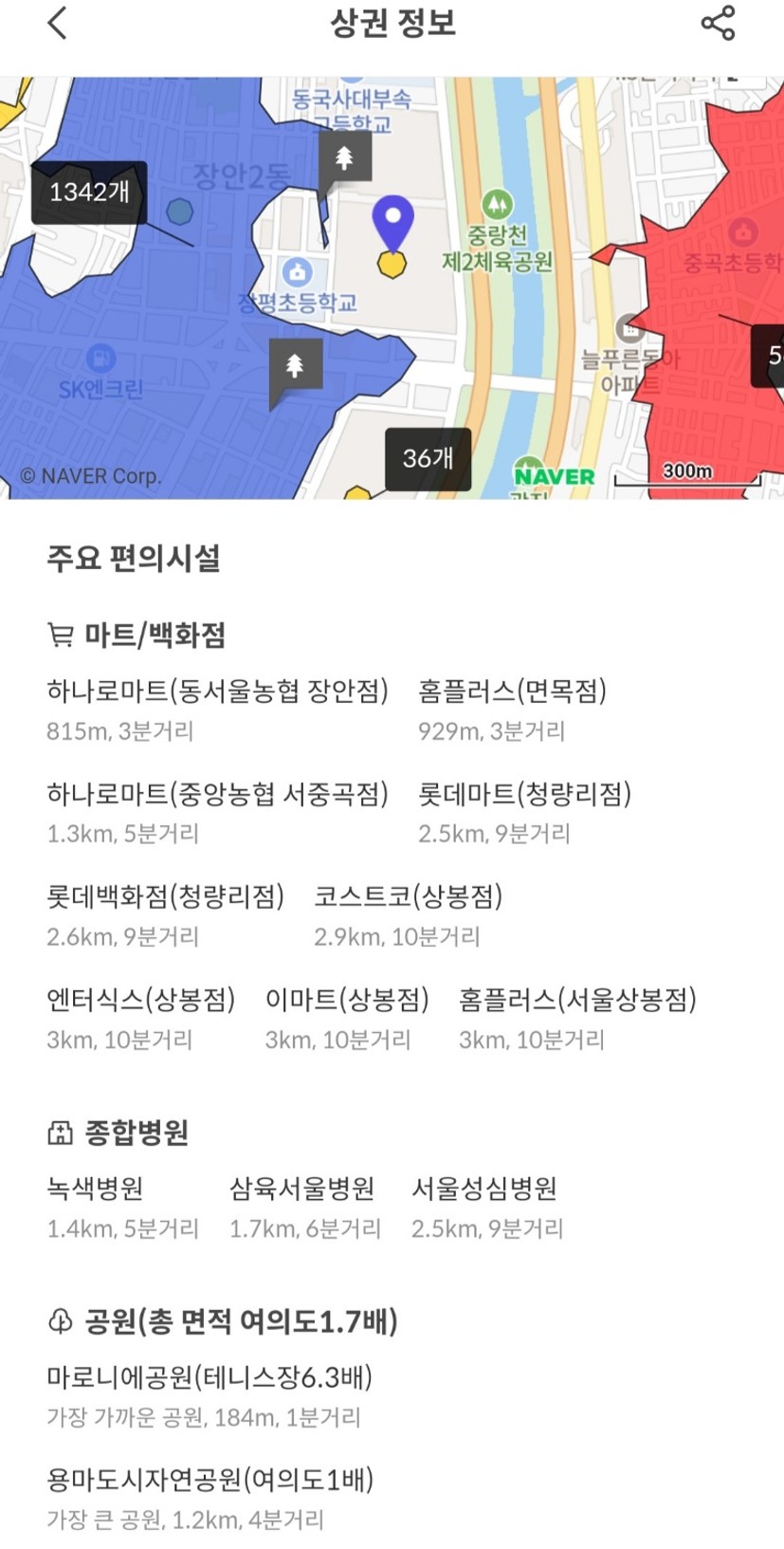Go back from the 상권 정보 page

tap(57, 23)
